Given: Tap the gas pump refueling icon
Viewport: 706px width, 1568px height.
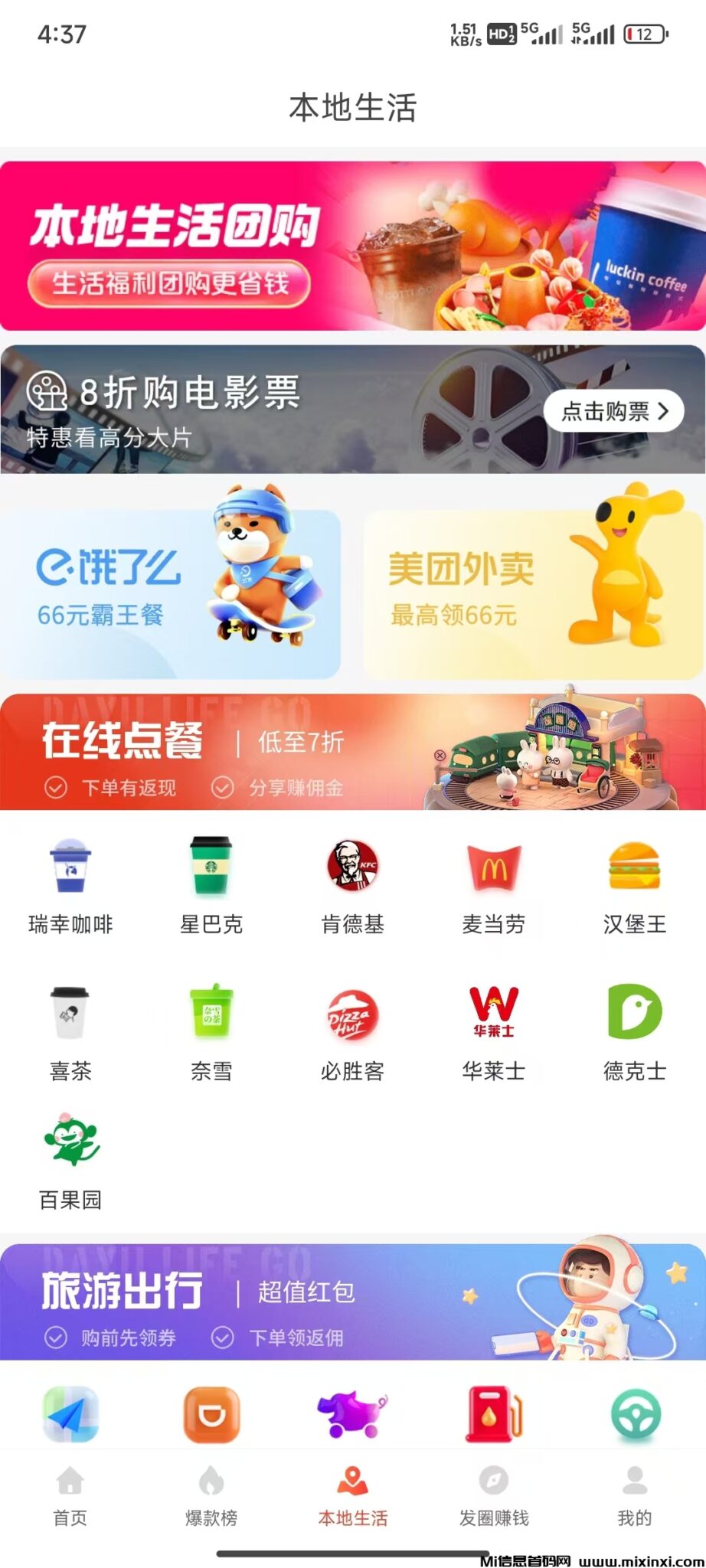Looking at the screenshot, I should click(493, 1416).
